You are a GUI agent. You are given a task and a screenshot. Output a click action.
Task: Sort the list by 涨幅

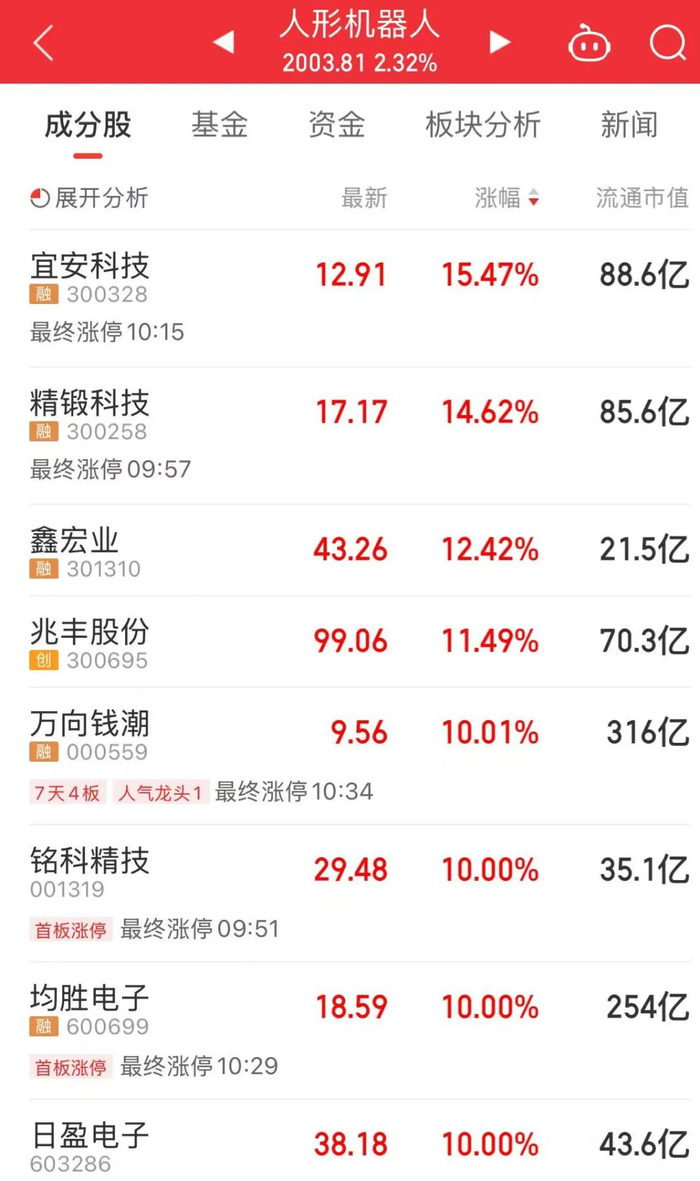pyautogui.click(x=506, y=198)
